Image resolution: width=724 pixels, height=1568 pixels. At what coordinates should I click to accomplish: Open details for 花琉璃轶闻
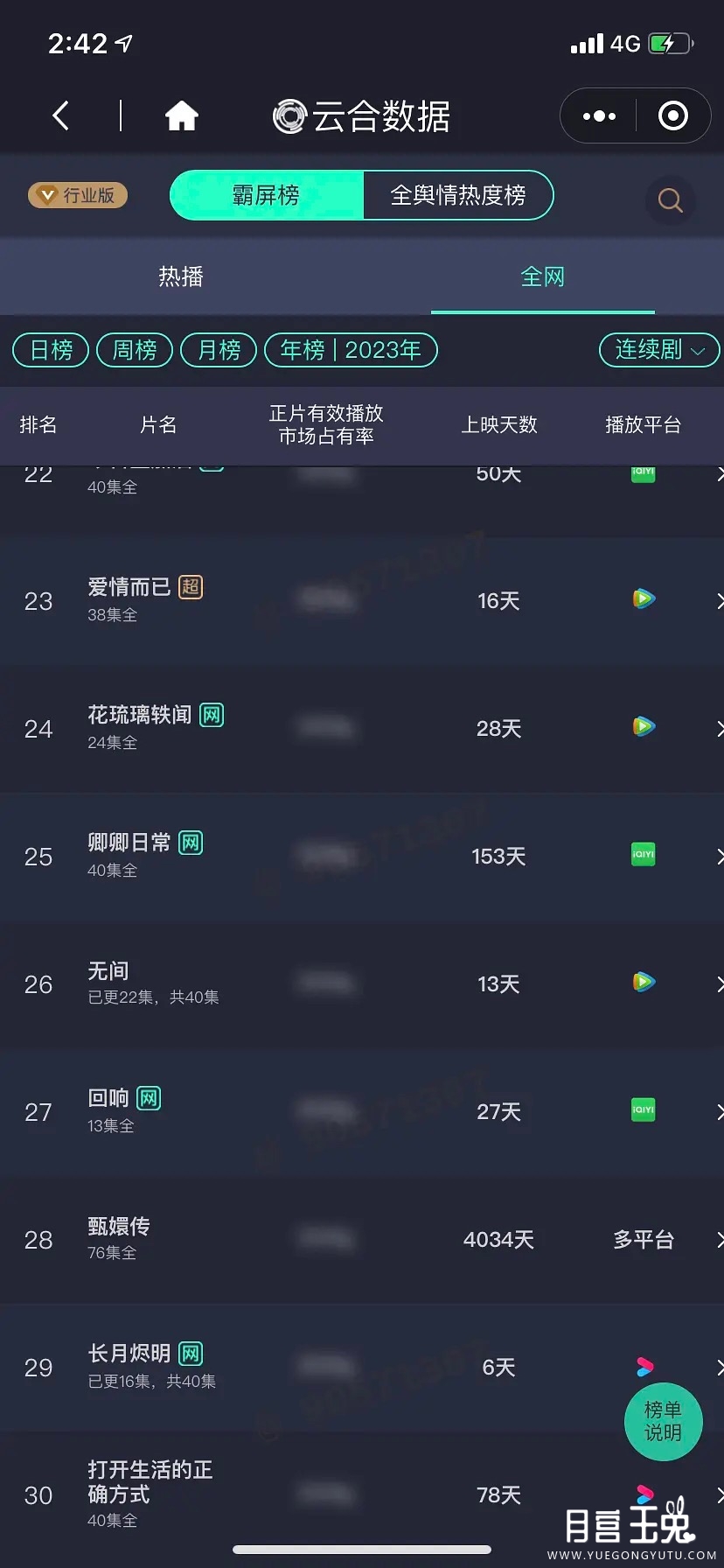click(362, 728)
